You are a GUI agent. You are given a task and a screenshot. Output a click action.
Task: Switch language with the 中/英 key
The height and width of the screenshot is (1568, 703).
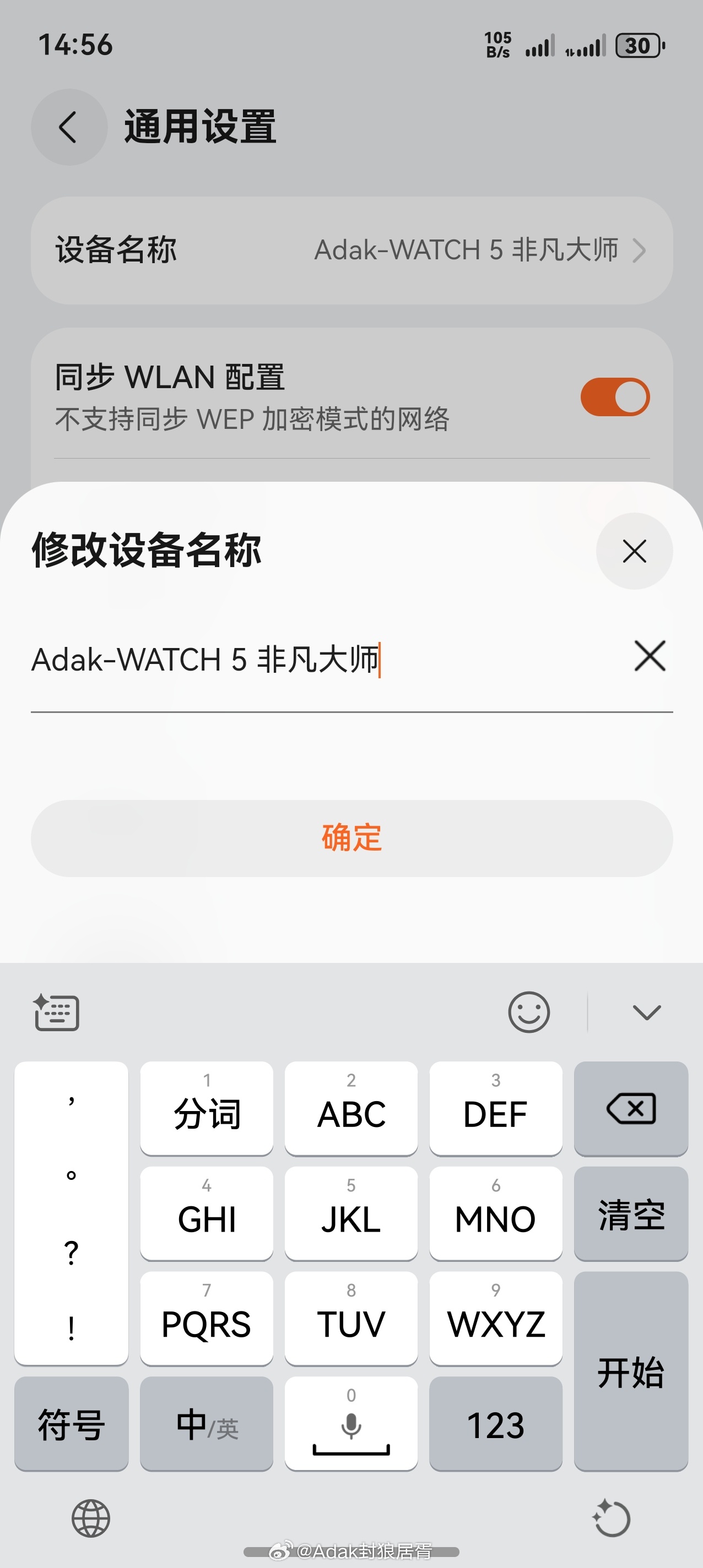click(206, 1424)
